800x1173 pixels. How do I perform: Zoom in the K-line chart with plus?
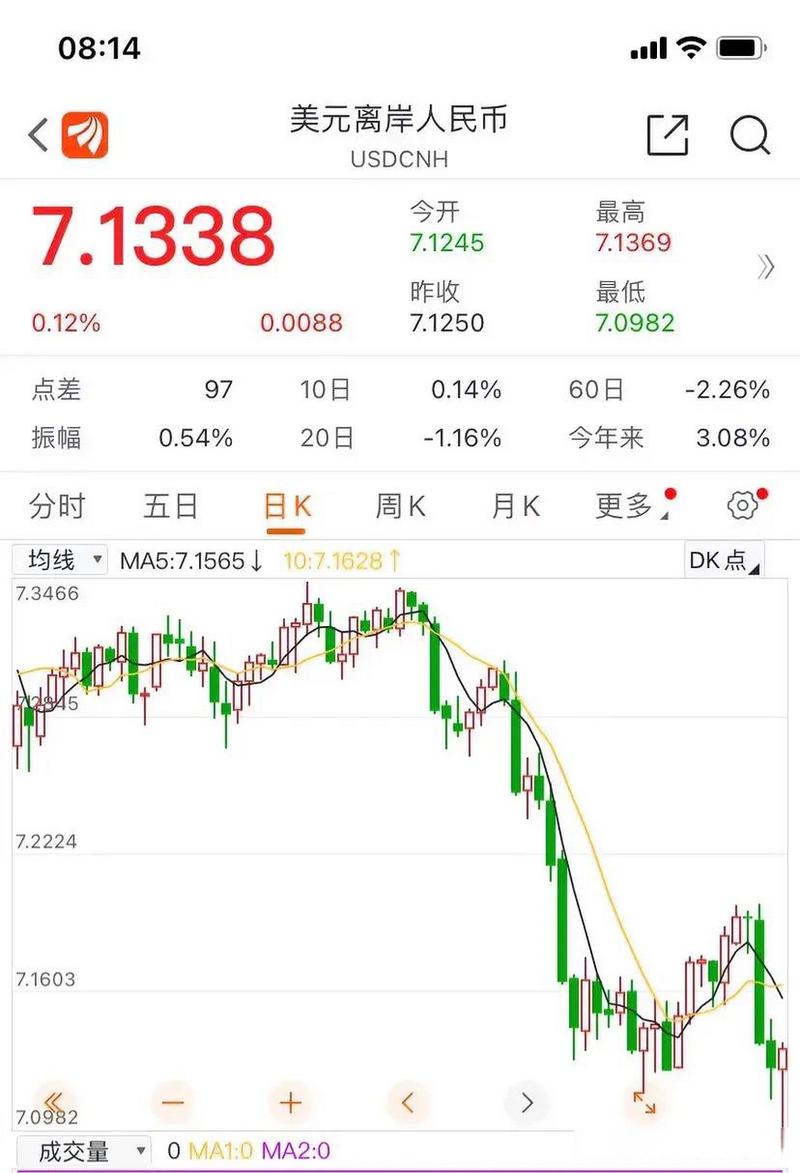tap(290, 1103)
